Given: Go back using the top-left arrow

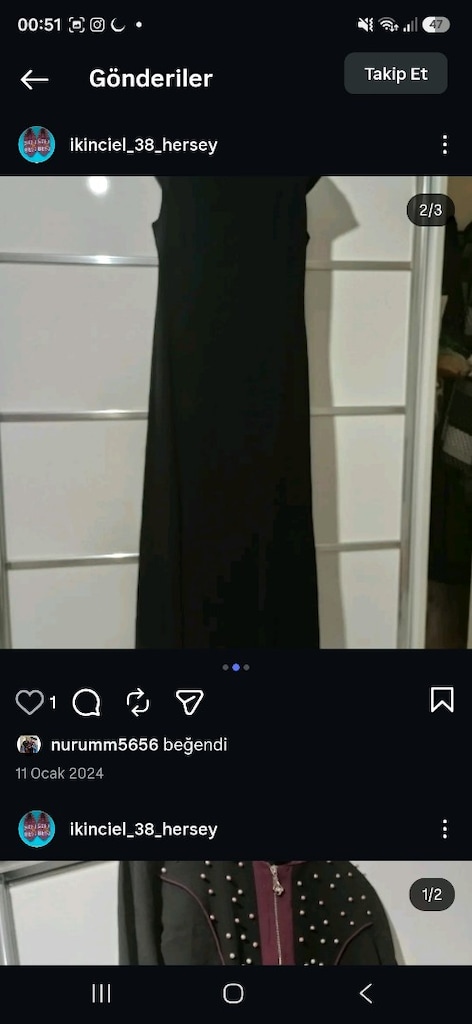Looking at the screenshot, I should [35, 80].
